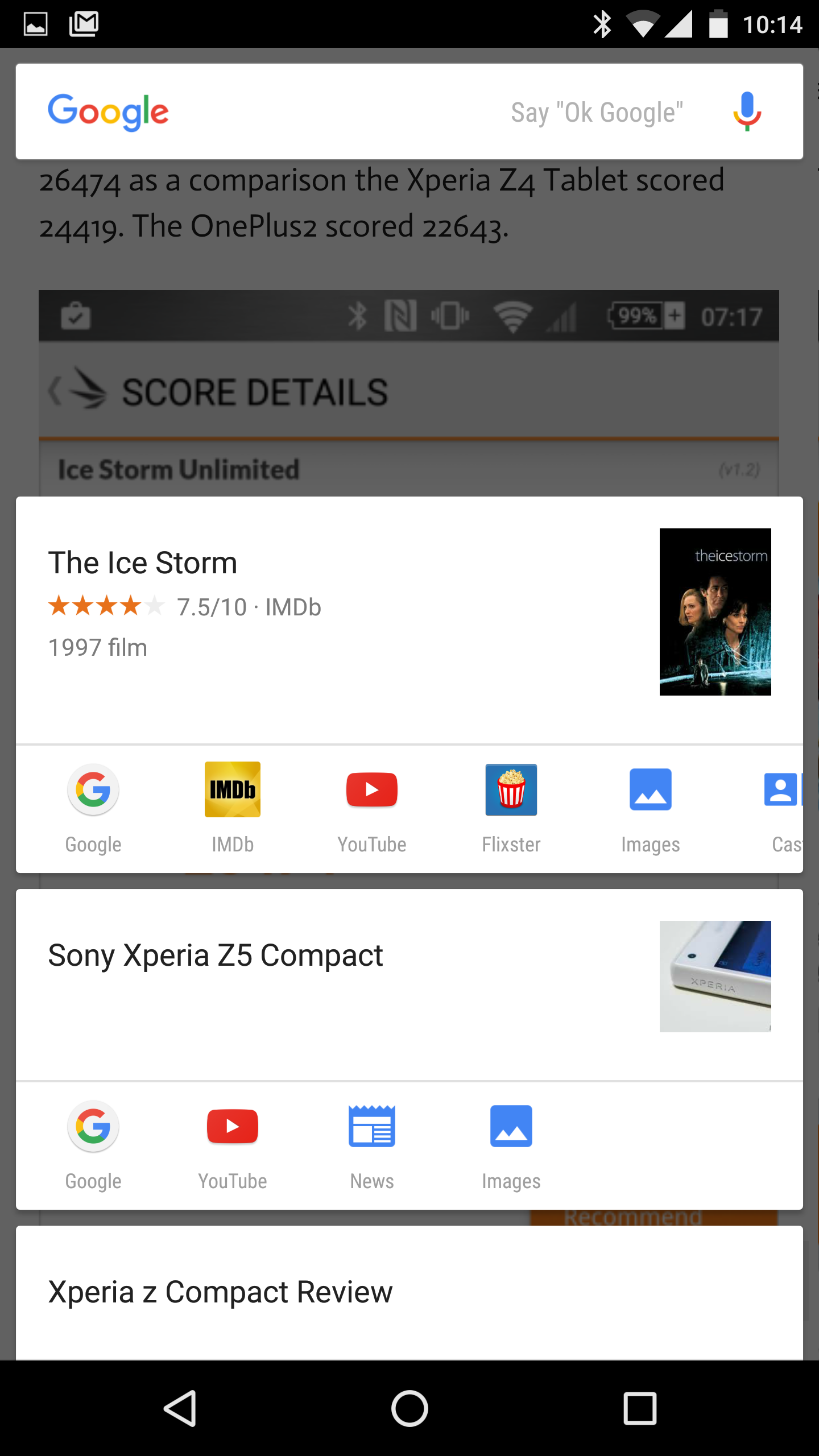Screen dimensions: 819x1456
Task: Open The Ice Storm film card
Action: [x=409, y=620]
